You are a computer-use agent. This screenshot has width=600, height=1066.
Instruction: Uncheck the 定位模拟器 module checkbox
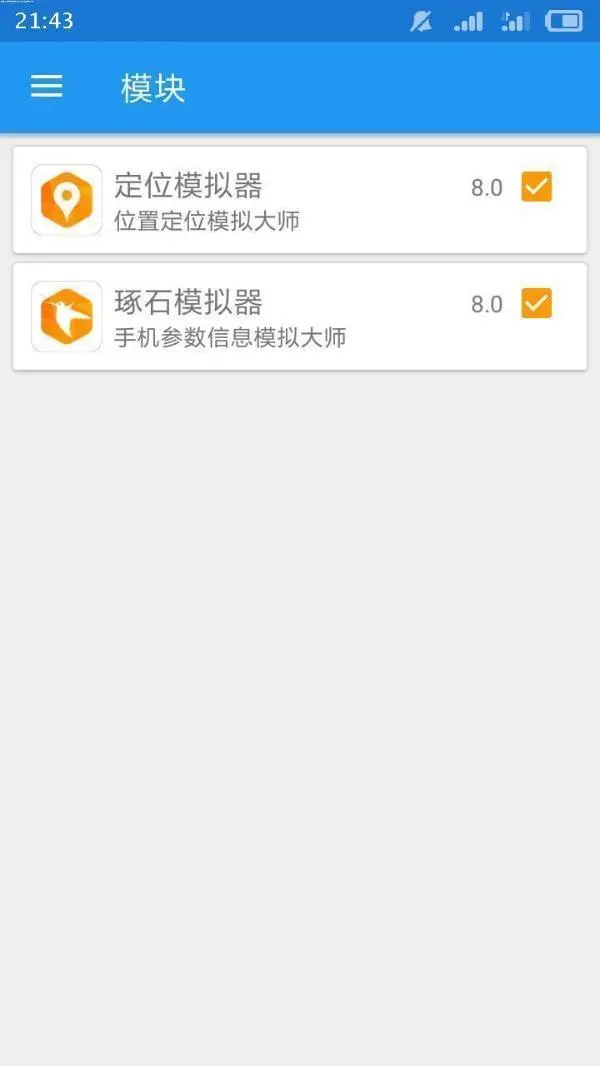(x=537, y=187)
